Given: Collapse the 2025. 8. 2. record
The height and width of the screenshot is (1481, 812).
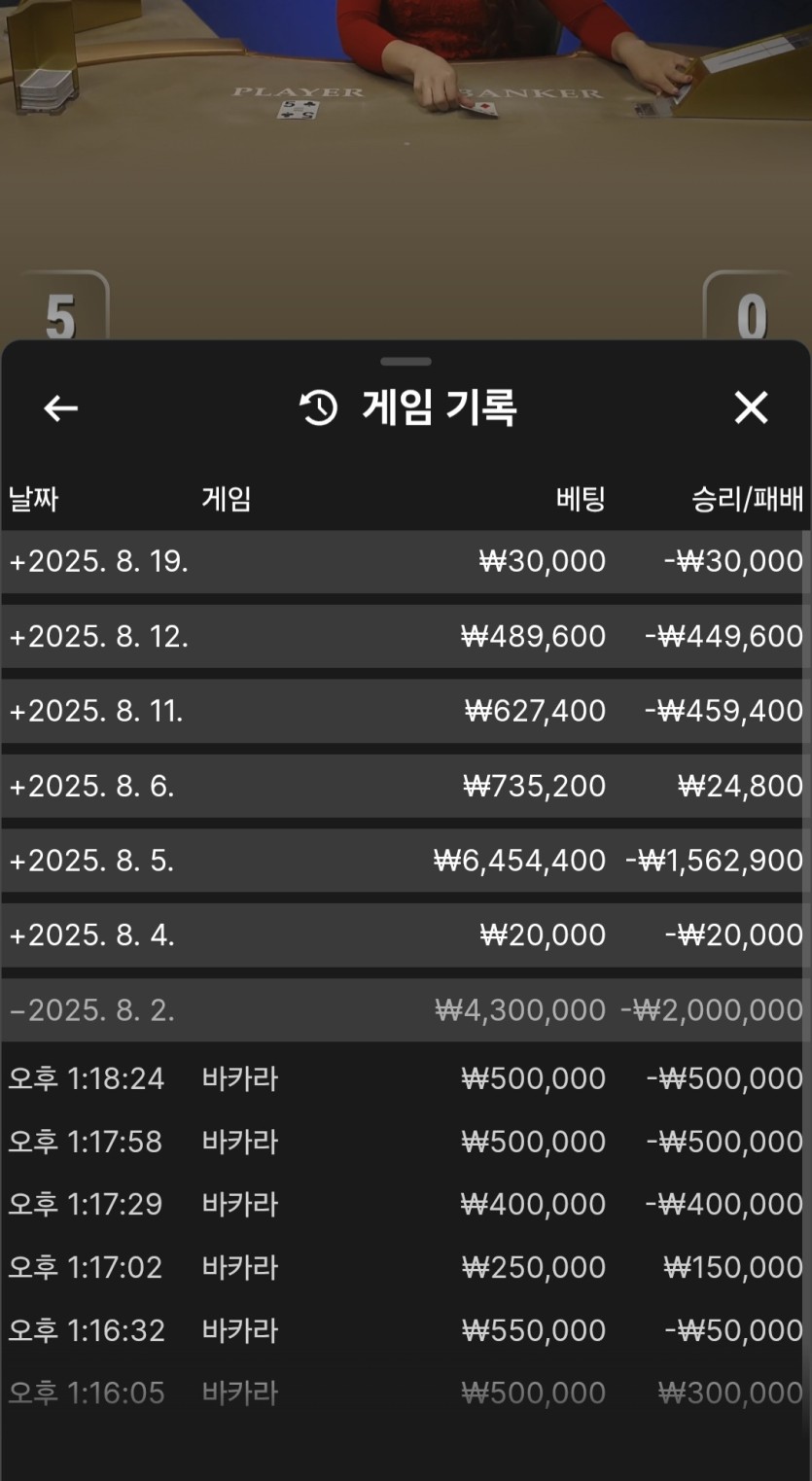Looking at the screenshot, I should (404, 1010).
